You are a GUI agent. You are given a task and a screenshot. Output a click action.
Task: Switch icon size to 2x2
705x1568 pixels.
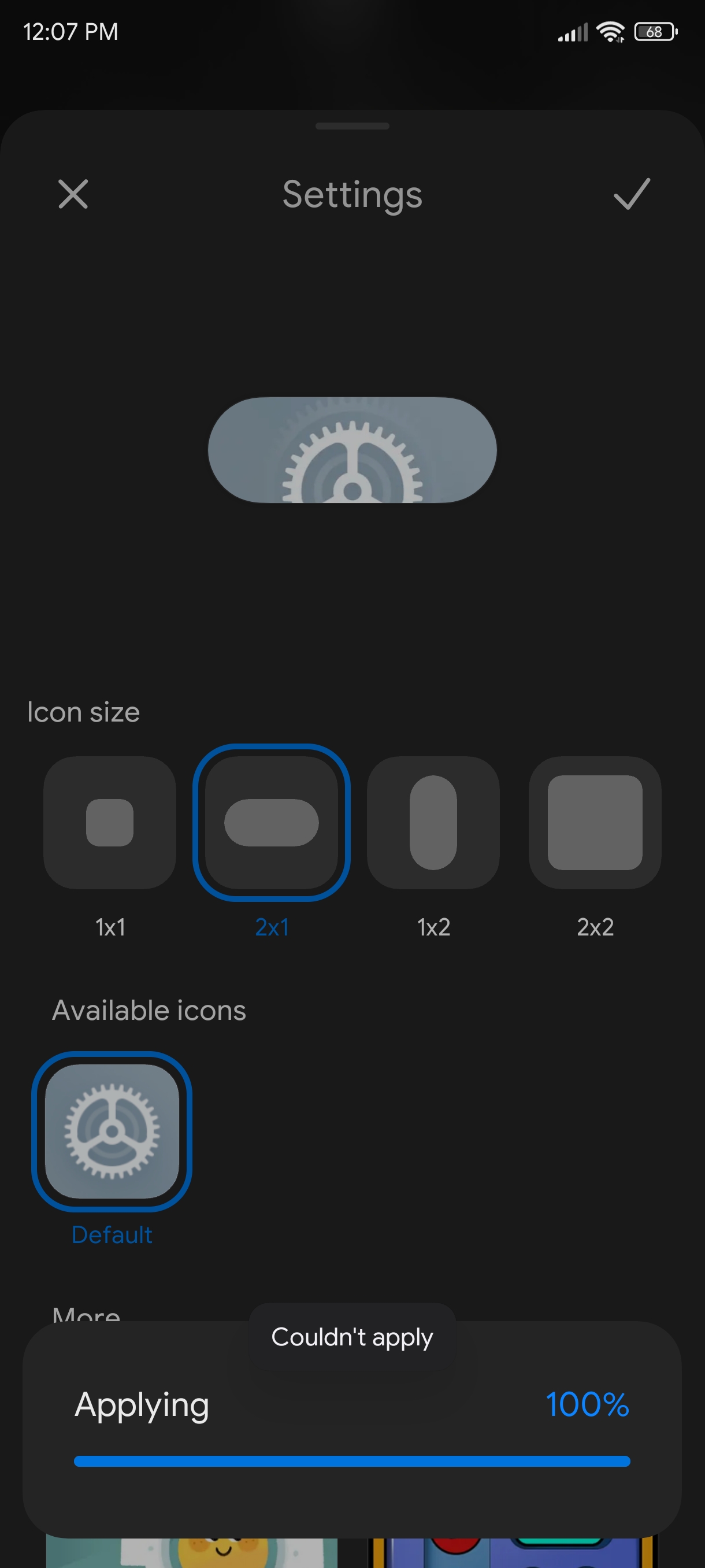[x=595, y=822]
